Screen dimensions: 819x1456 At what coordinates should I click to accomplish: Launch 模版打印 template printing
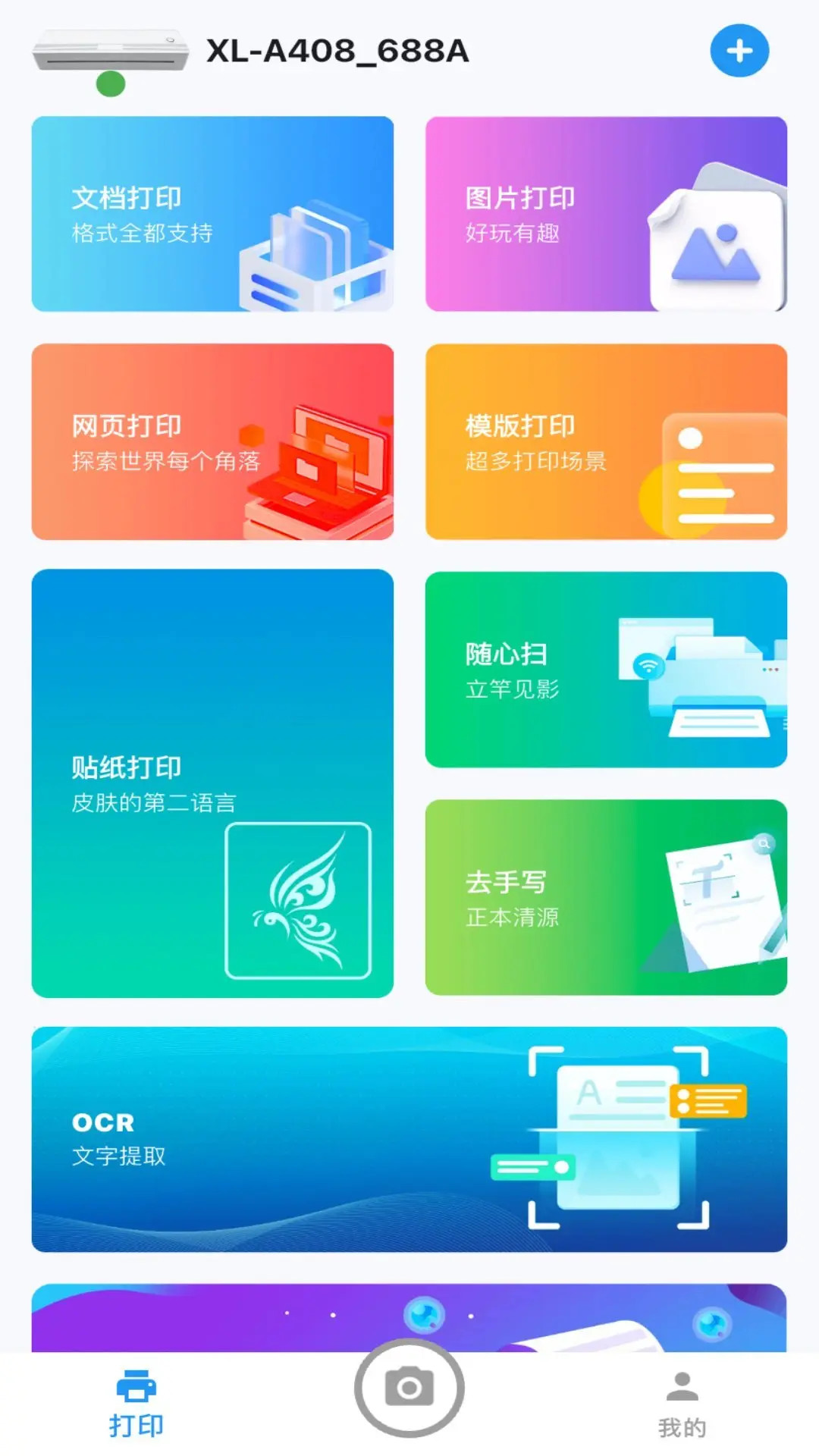[x=607, y=442]
